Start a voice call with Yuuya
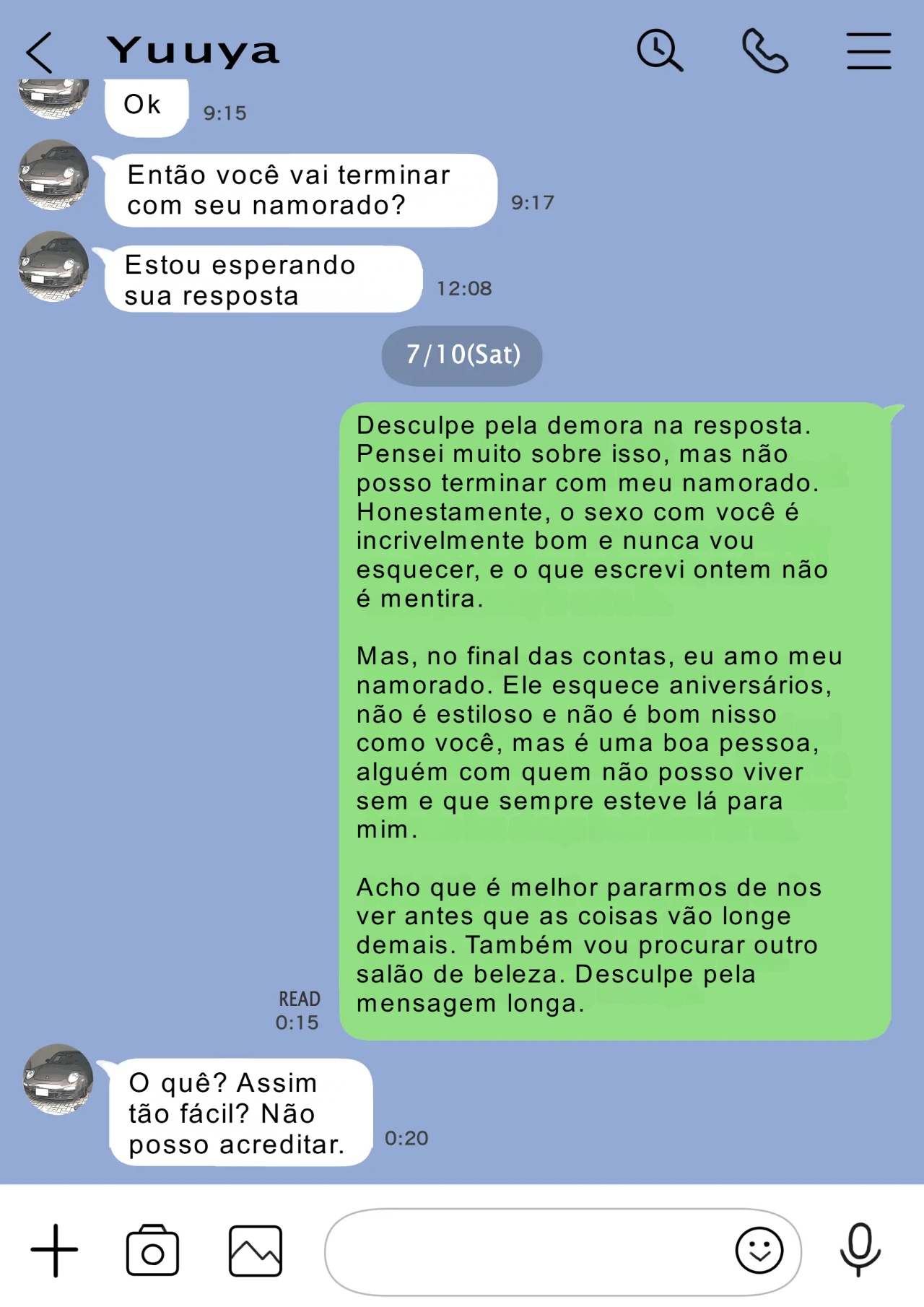 (764, 51)
